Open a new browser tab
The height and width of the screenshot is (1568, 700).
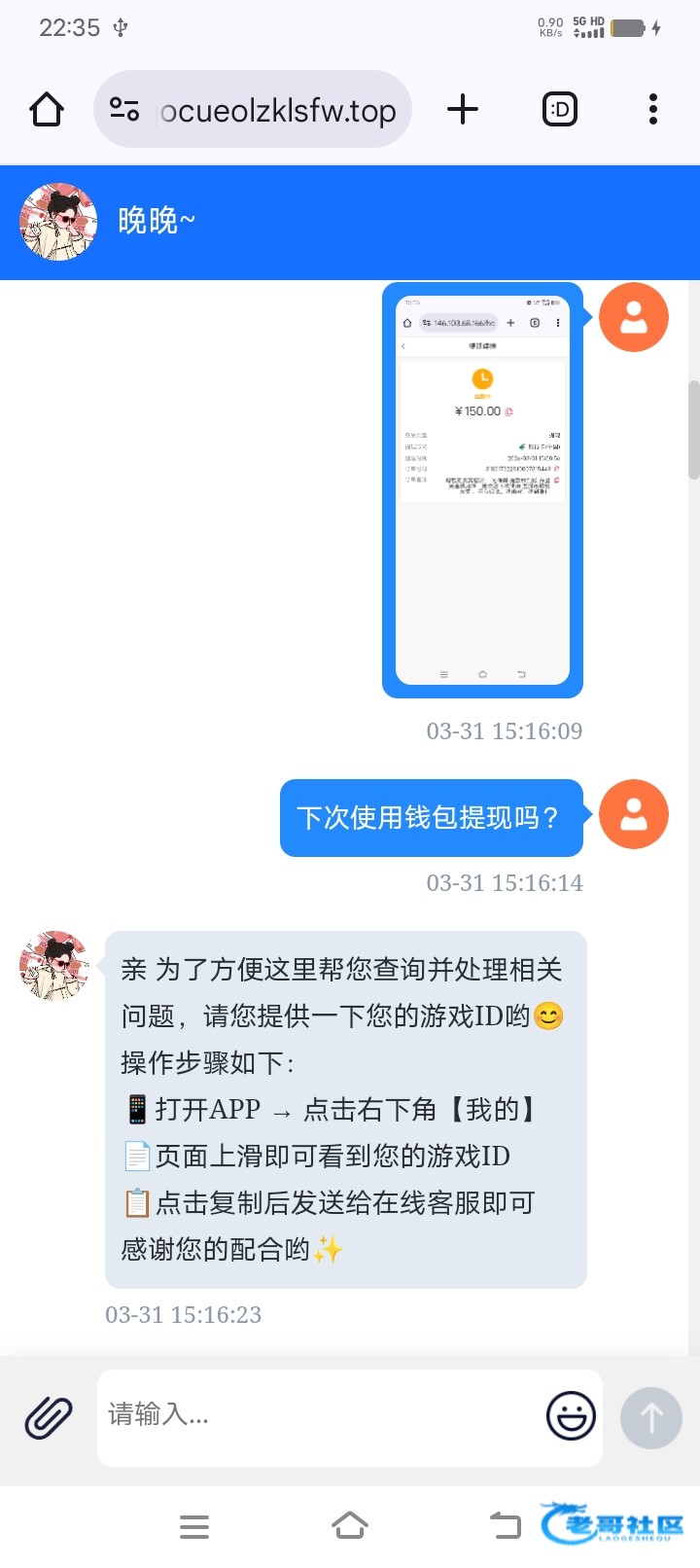463,110
